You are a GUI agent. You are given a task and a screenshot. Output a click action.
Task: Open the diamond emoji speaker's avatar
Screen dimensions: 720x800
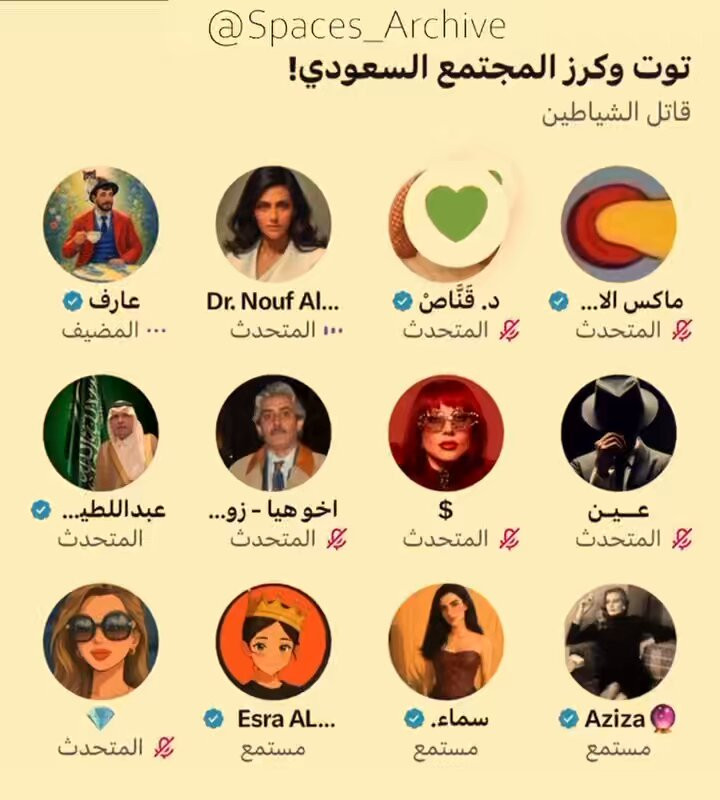(x=101, y=642)
